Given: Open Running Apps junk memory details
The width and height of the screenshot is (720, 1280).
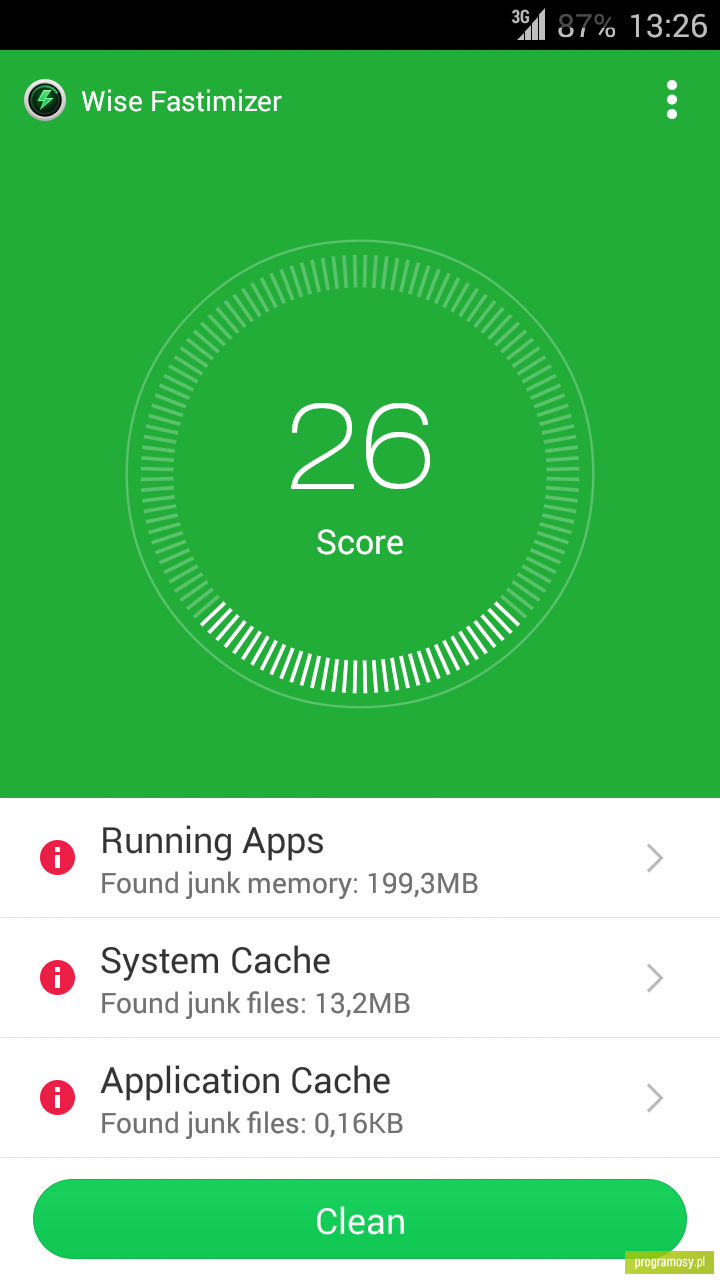Looking at the screenshot, I should 360,858.
